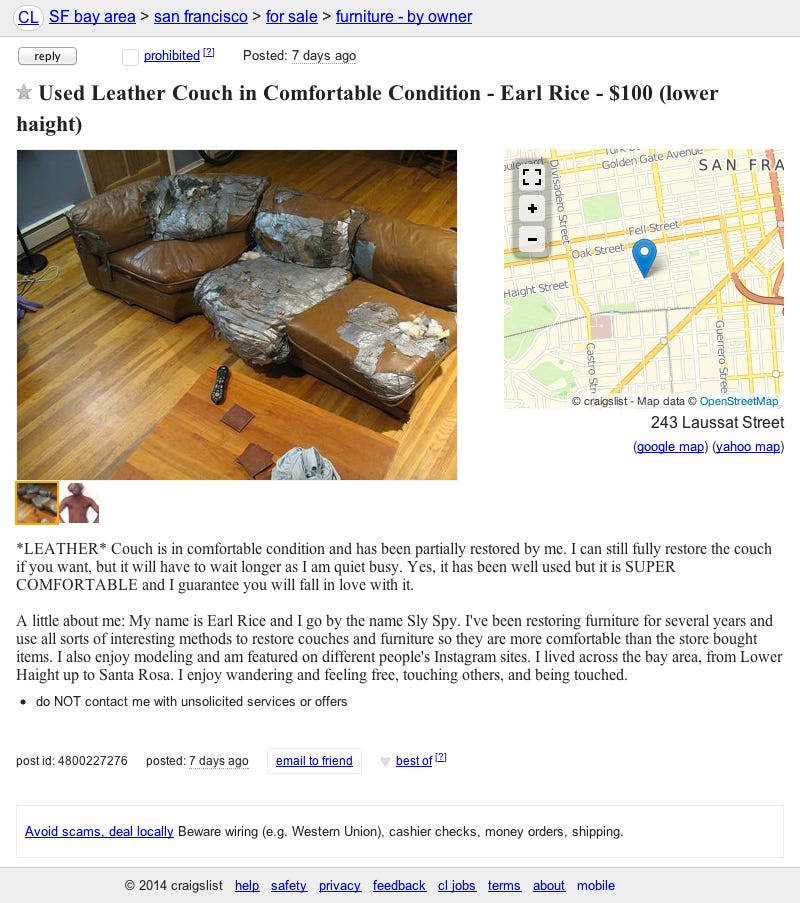Image resolution: width=800 pixels, height=903 pixels.
Task: Select the first couch photo thumbnail
Action: (x=37, y=503)
